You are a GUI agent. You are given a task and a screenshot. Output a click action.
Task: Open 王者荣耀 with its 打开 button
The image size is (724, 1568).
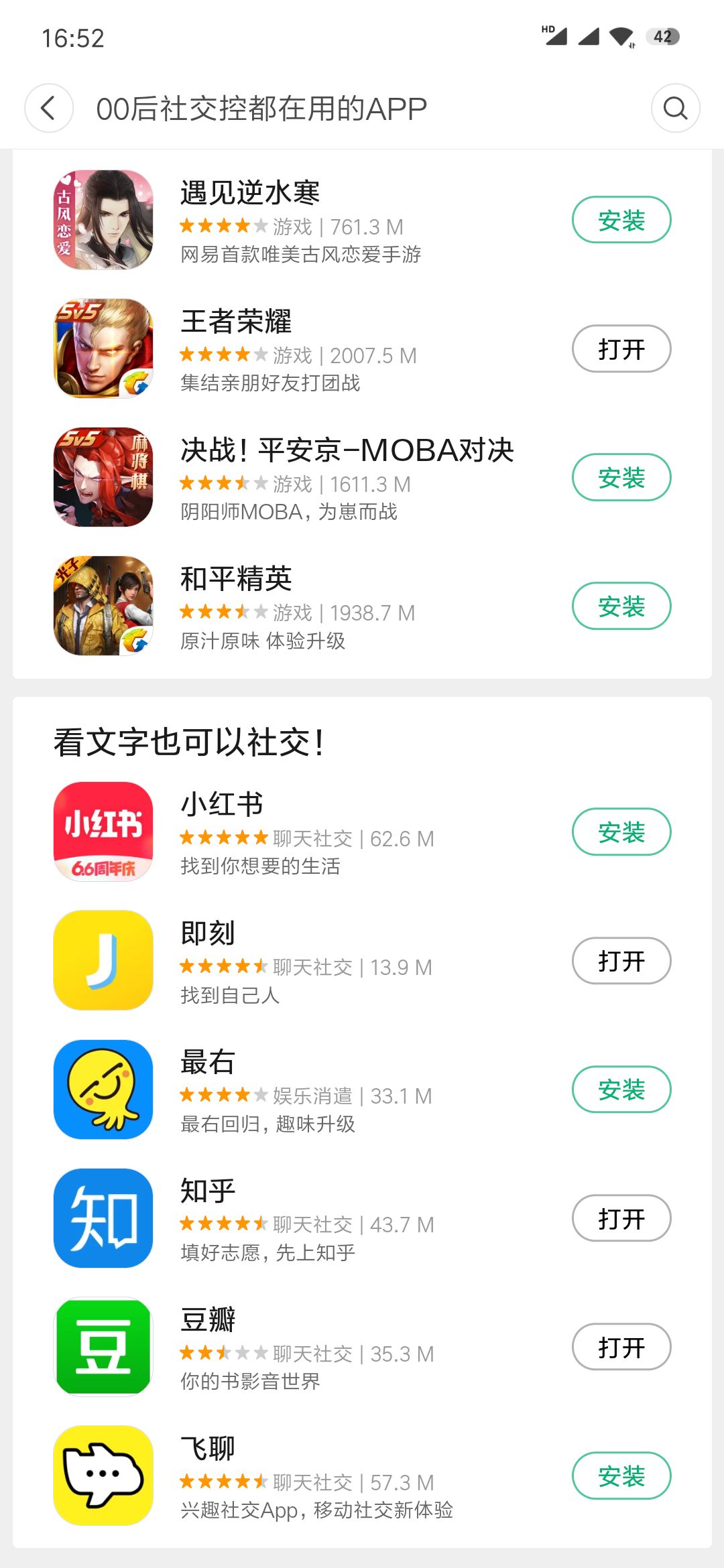click(x=621, y=348)
